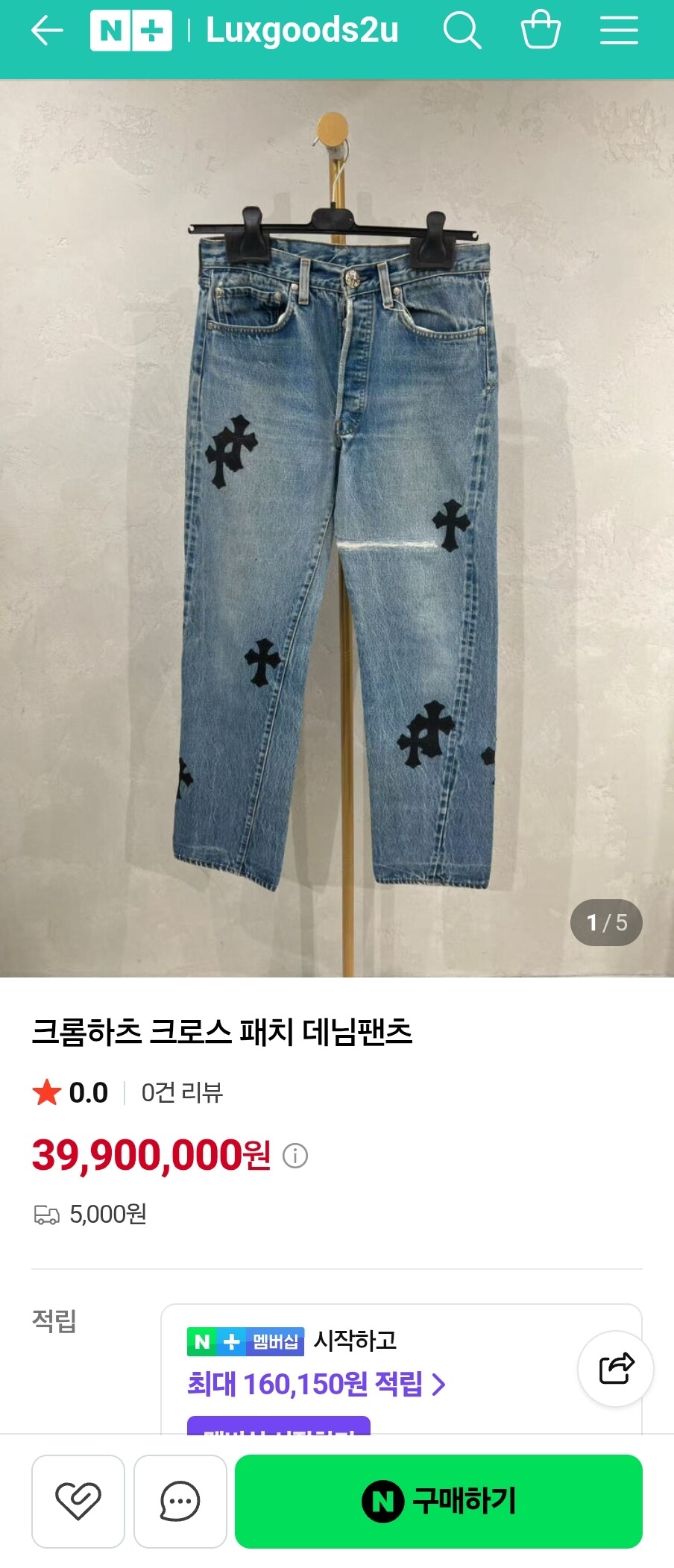Open the Luxgoods2u store page

[302, 31]
